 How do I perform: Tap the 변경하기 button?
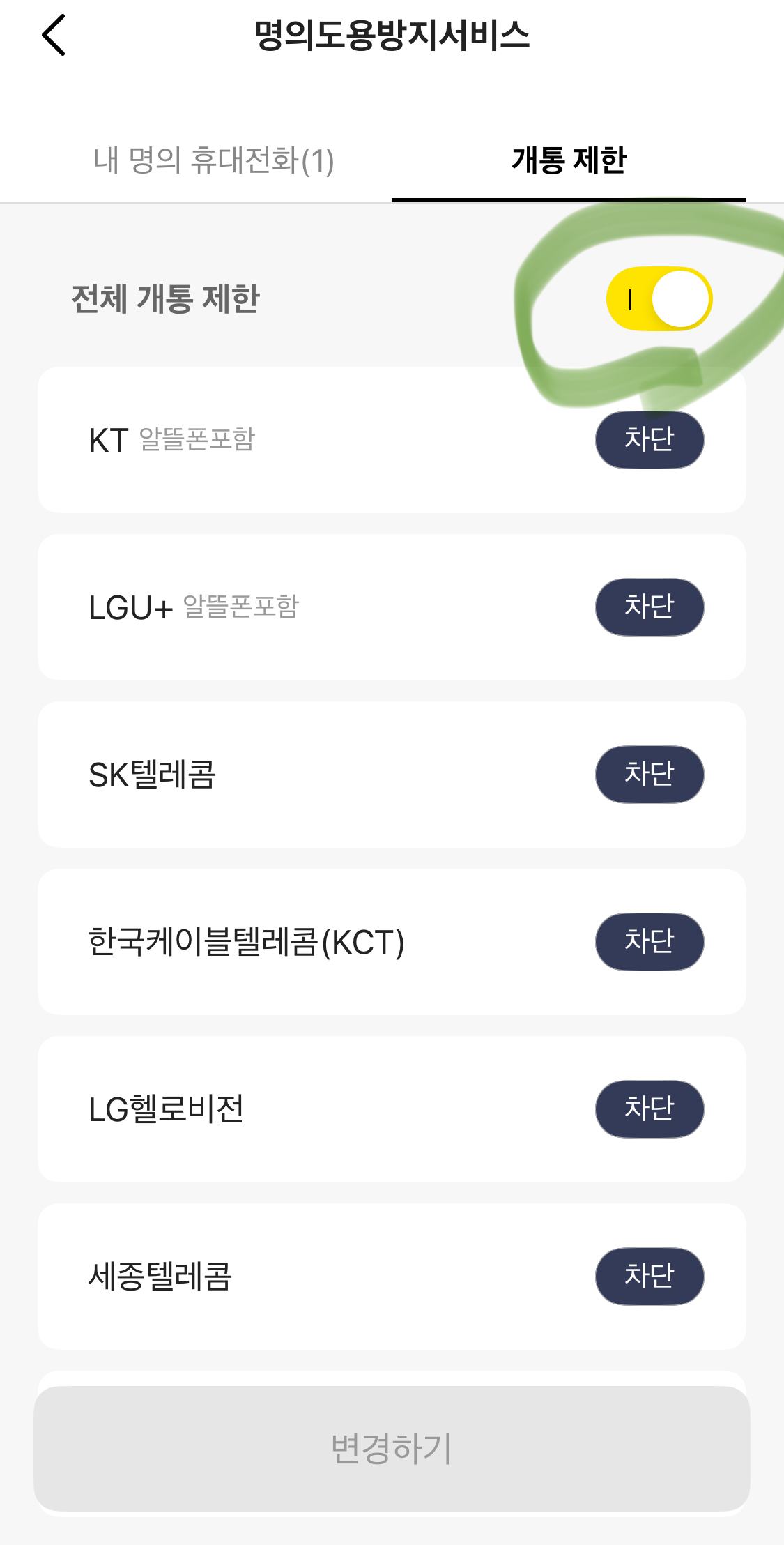point(392,1449)
